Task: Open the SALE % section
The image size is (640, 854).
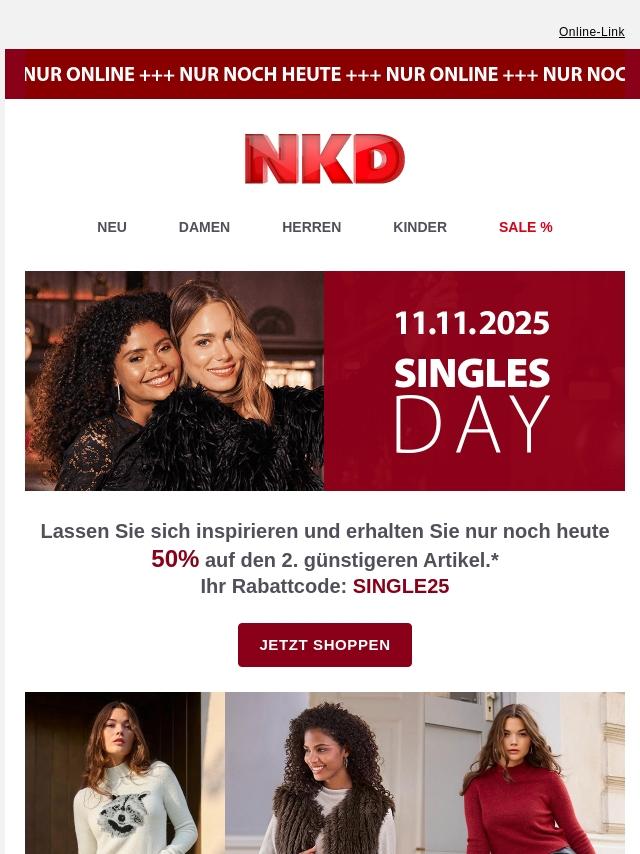Action: pyautogui.click(x=525, y=227)
